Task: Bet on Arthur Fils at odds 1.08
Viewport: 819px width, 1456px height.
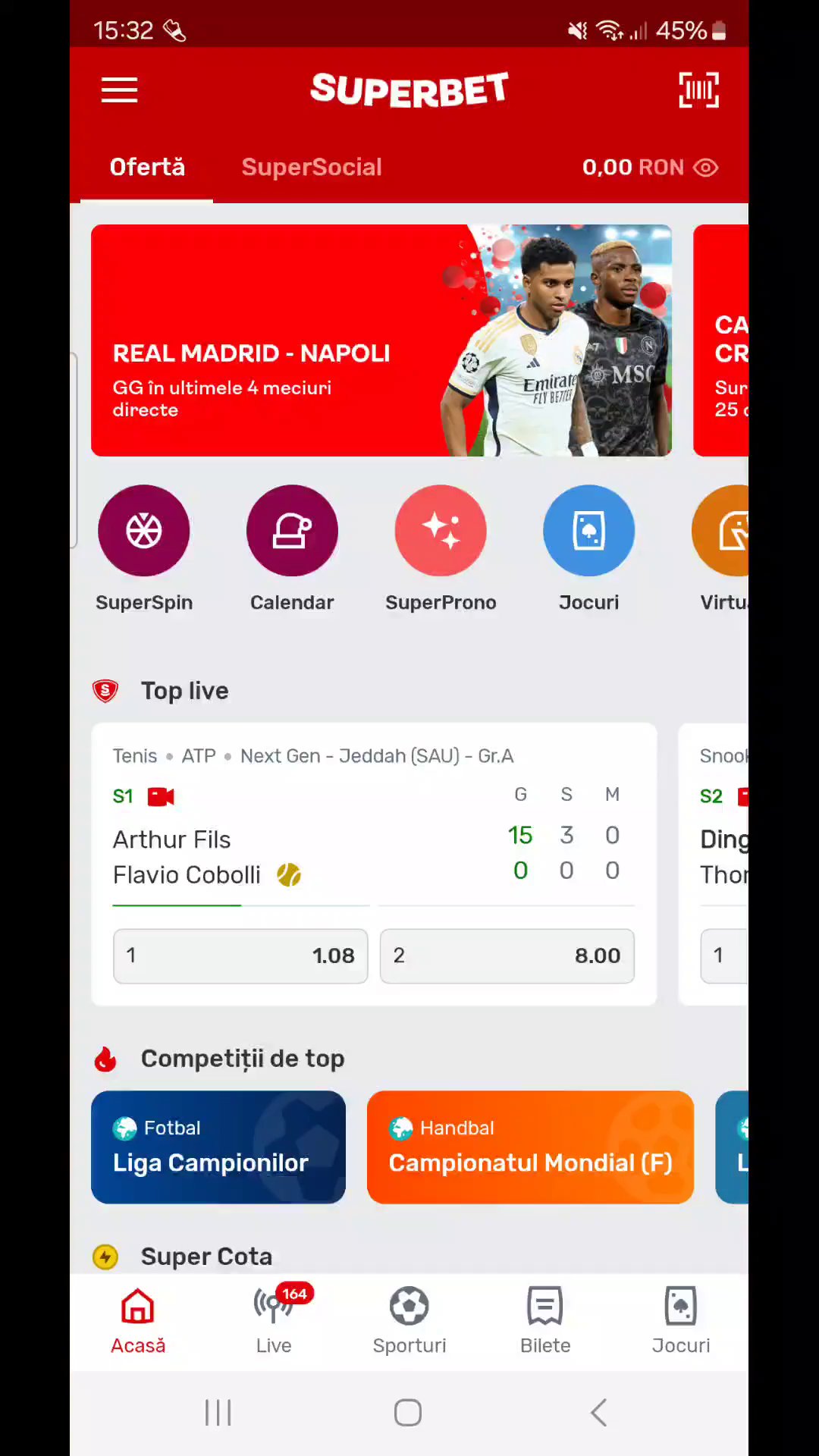Action: (x=240, y=955)
